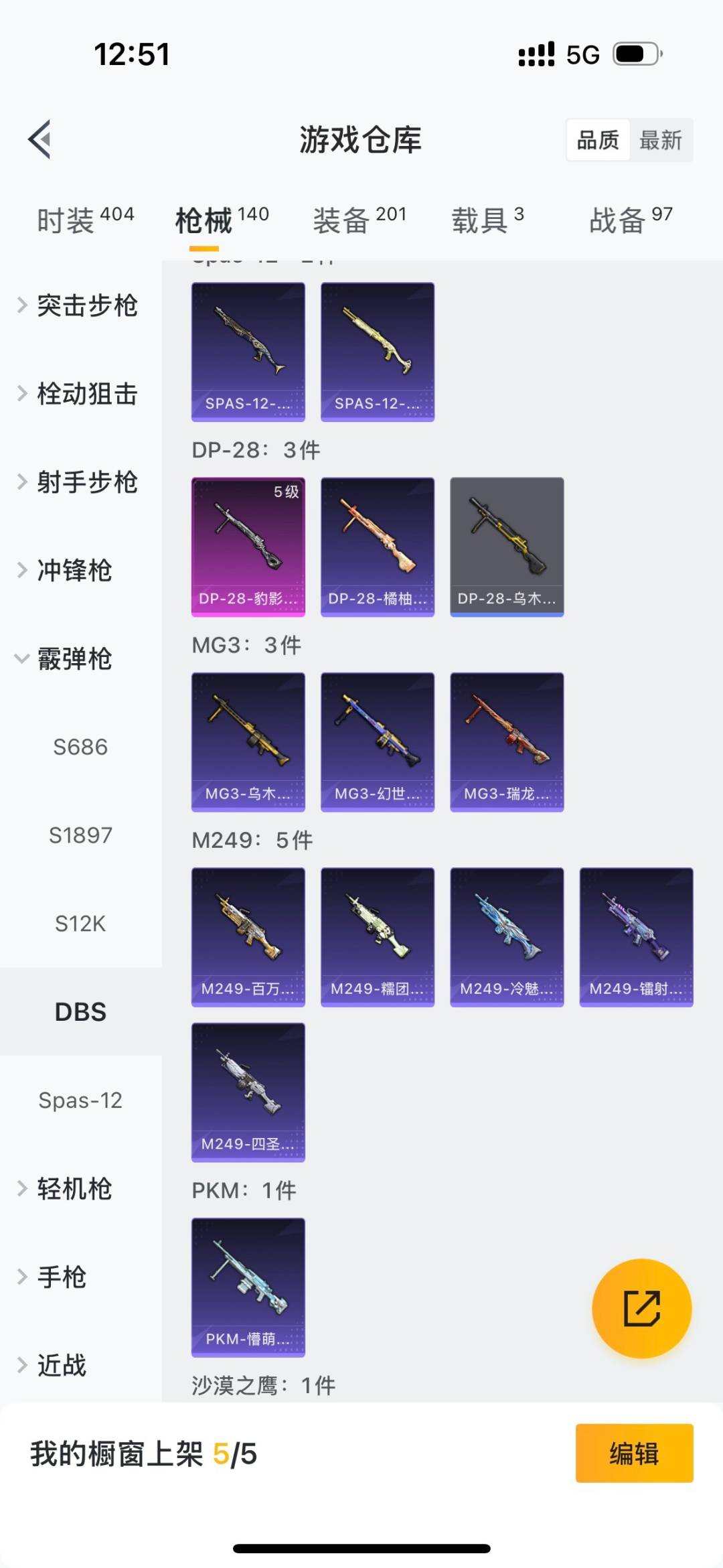
Task: Sort warehouse by 最新
Action: [660, 141]
